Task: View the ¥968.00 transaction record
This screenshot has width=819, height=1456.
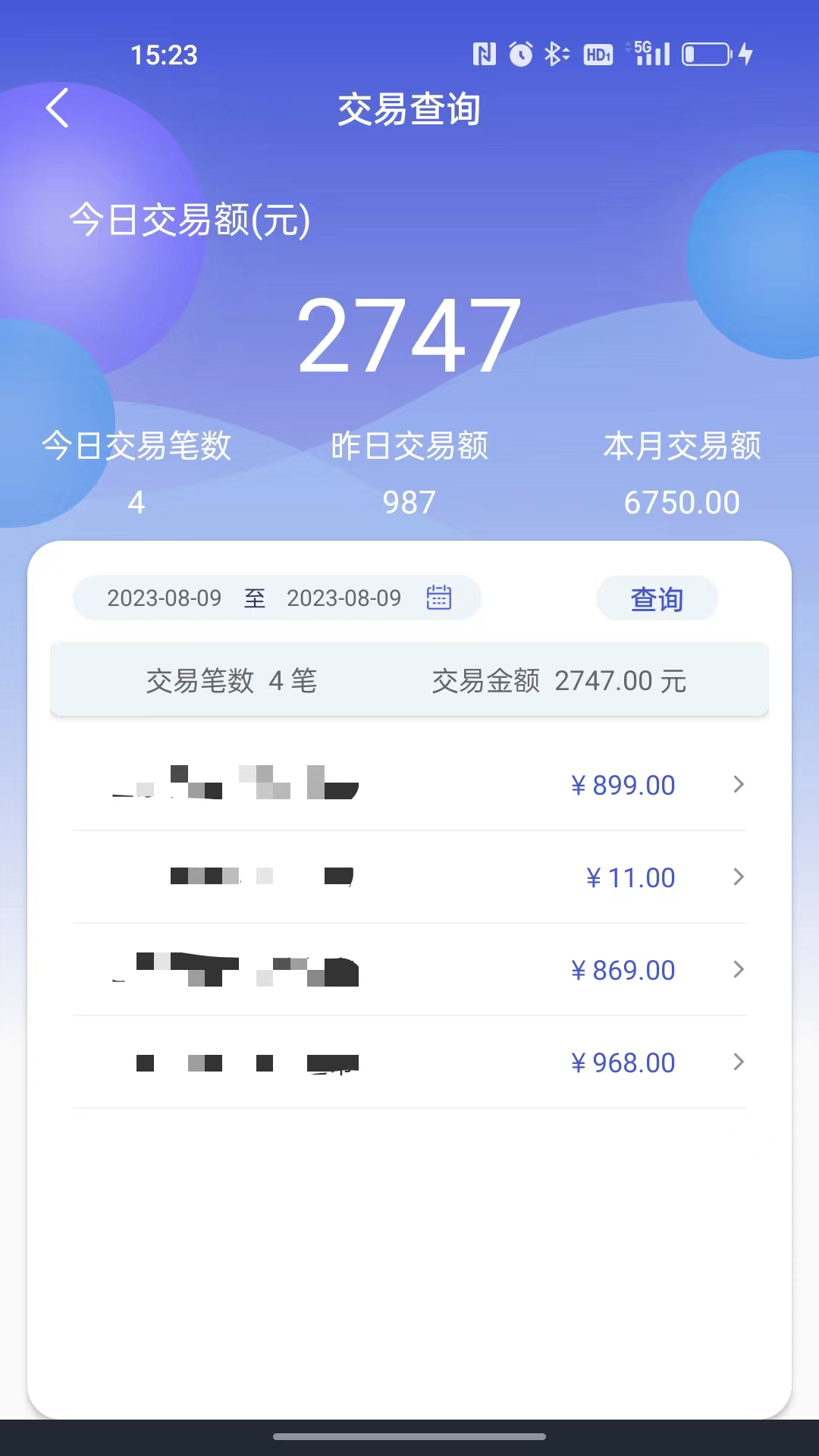Action: click(409, 1062)
